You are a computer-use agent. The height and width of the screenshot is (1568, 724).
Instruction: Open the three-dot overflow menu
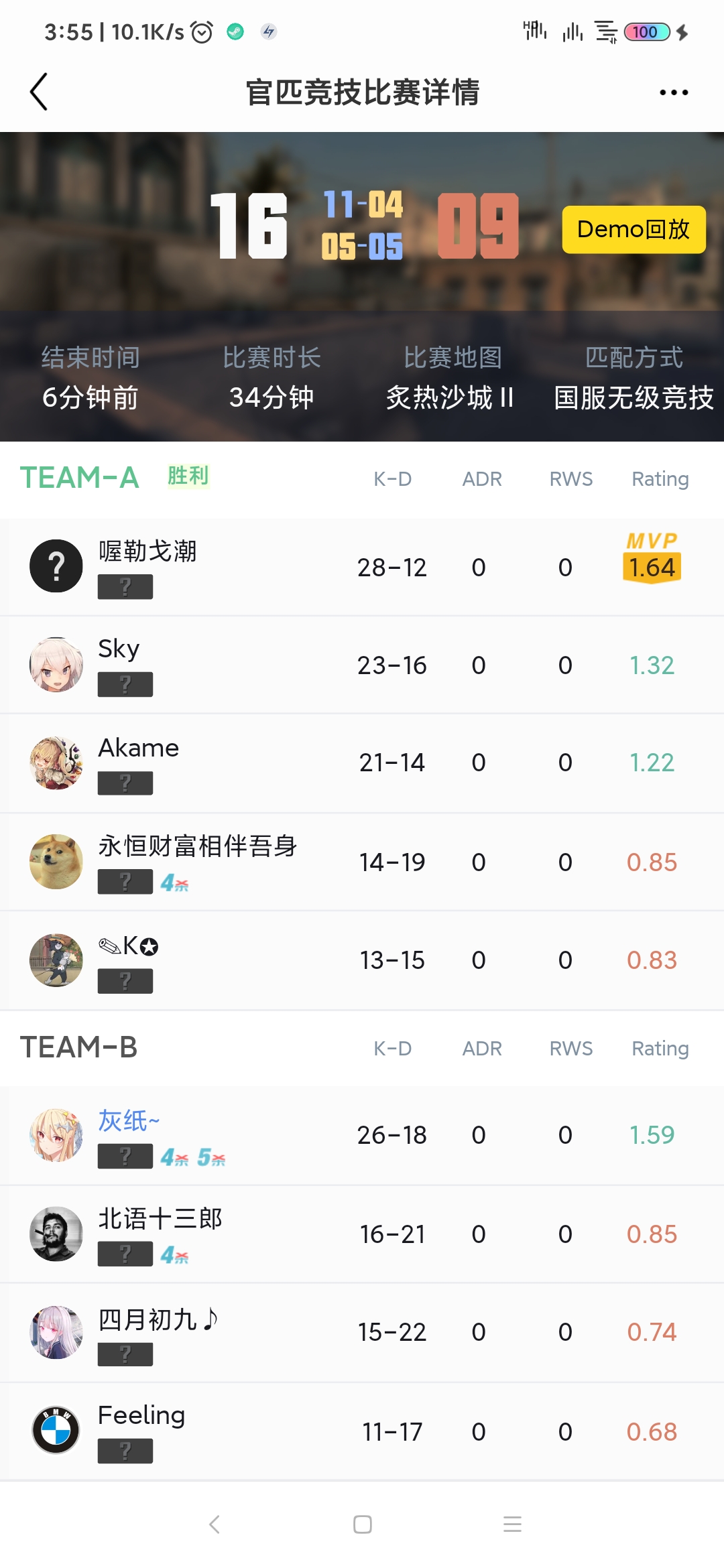click(x=673, y=92)
